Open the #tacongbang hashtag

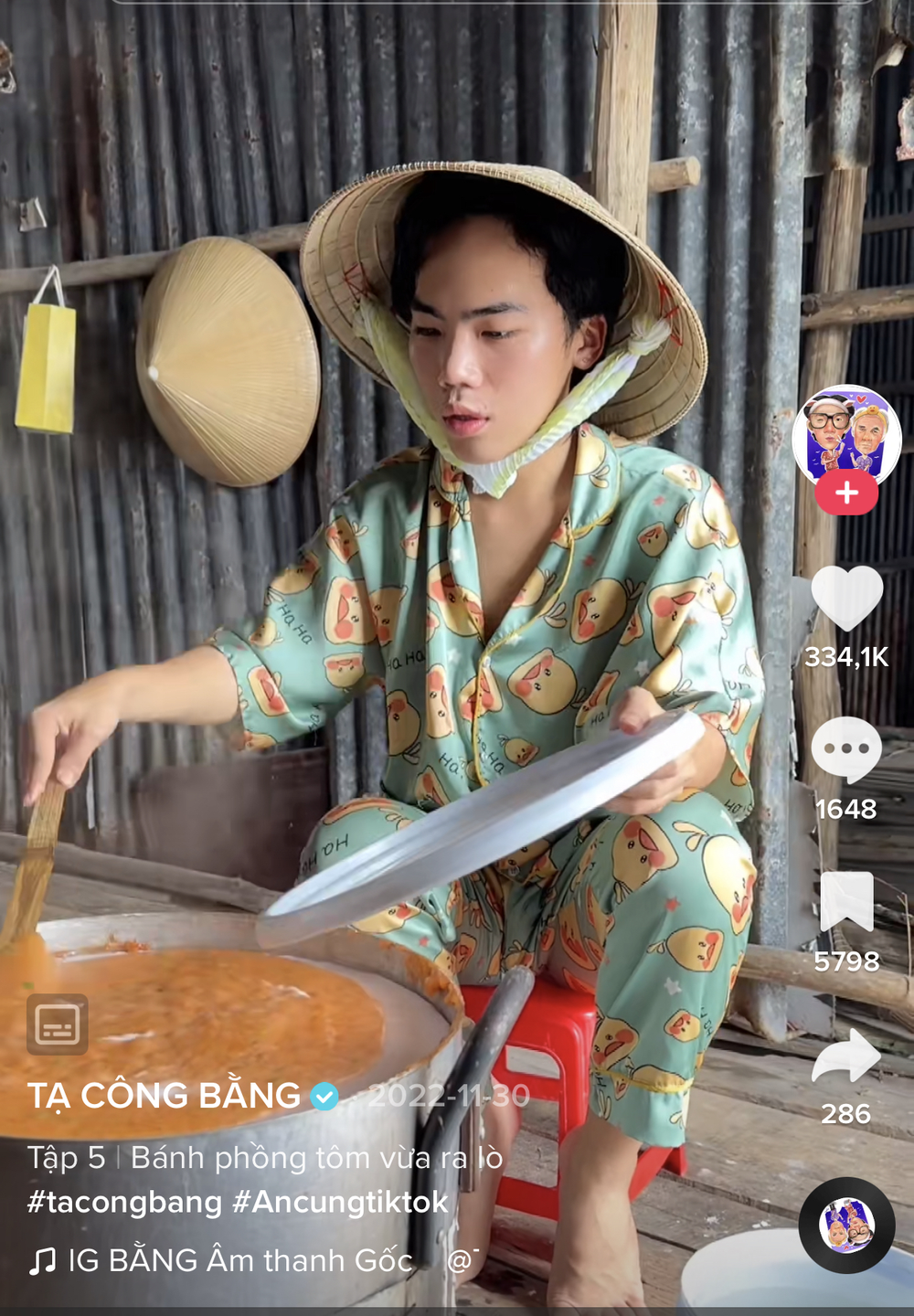(x=124, y=1202)
